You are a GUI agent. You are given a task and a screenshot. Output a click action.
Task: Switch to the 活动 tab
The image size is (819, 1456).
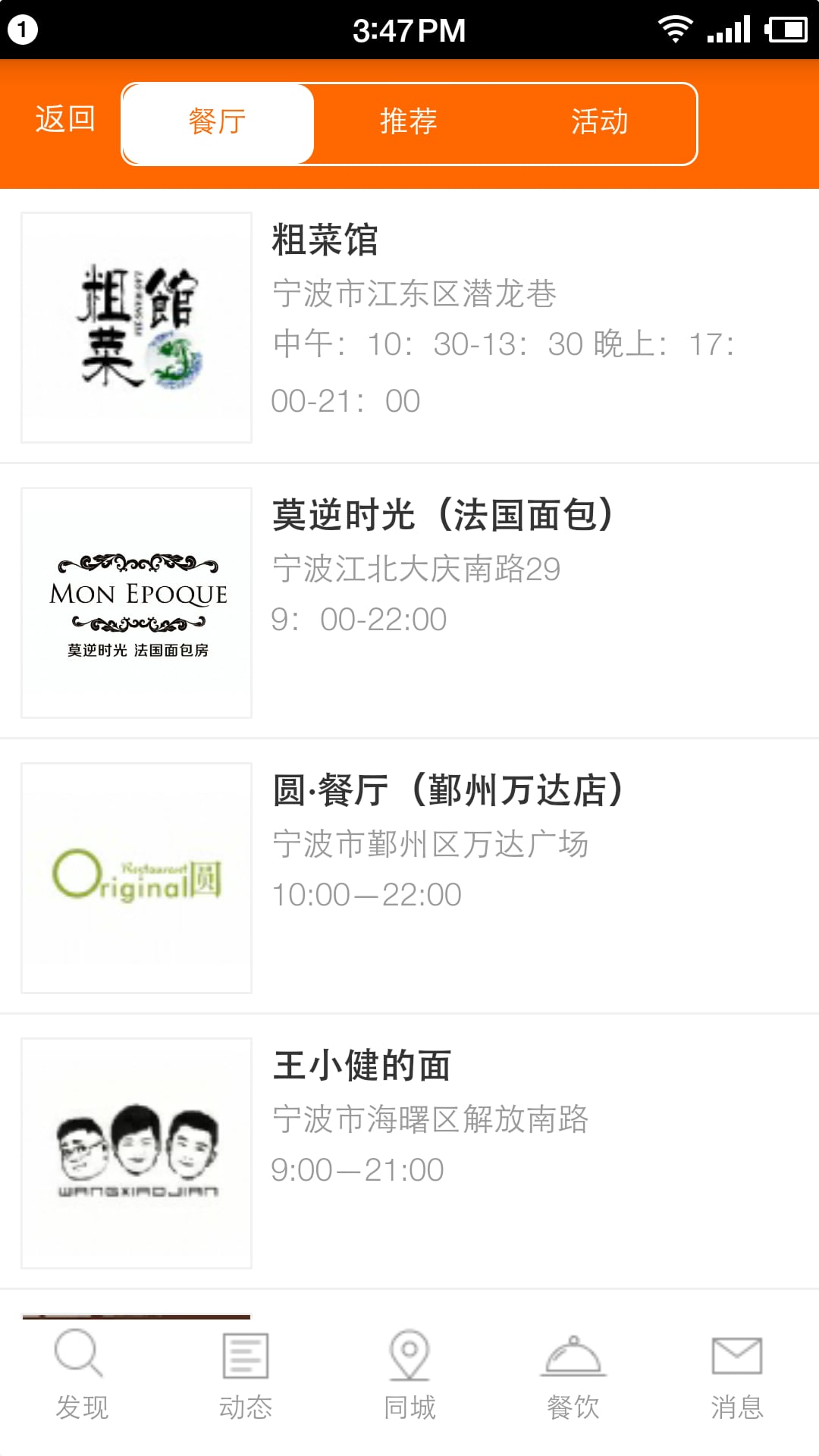tap(600, 123)
